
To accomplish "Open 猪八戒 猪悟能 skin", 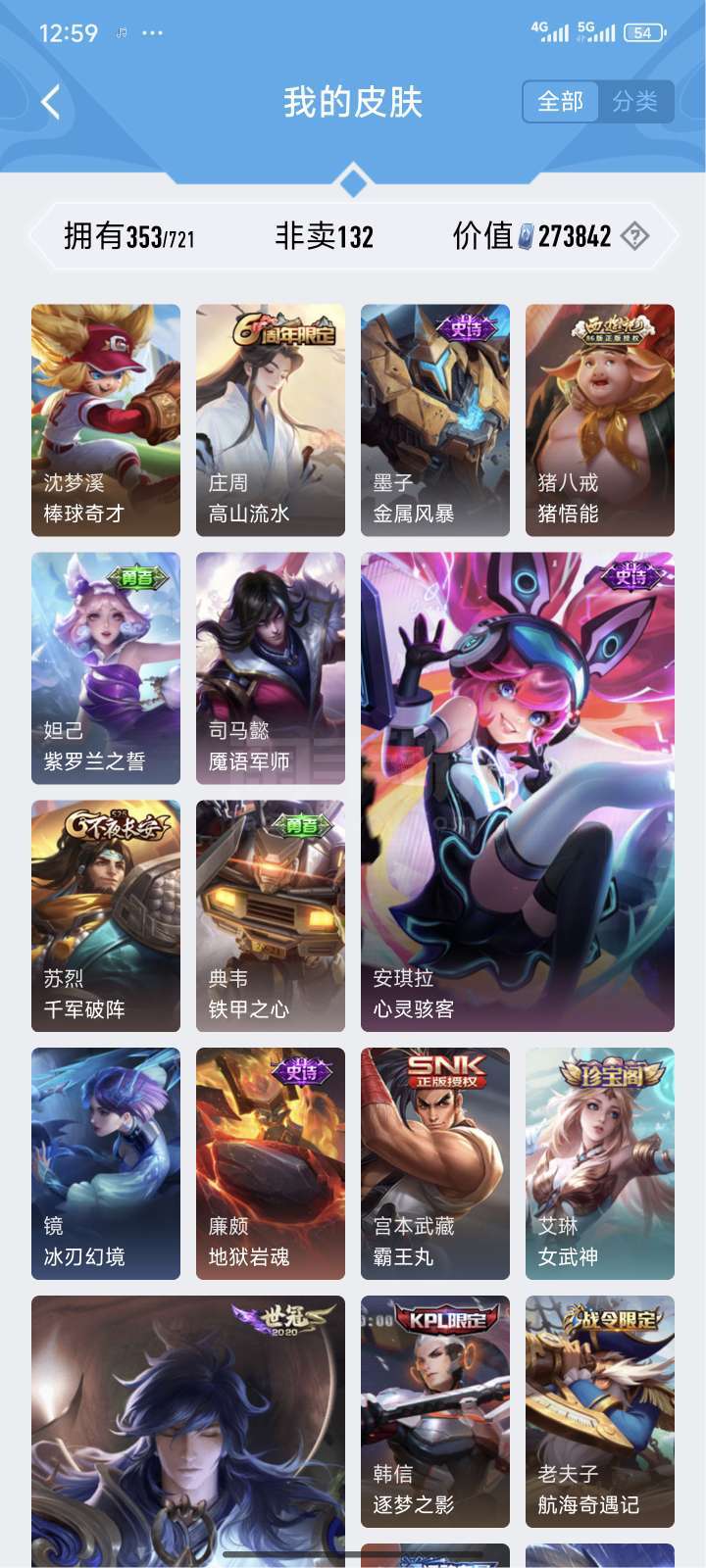I will tap(600, 420).
